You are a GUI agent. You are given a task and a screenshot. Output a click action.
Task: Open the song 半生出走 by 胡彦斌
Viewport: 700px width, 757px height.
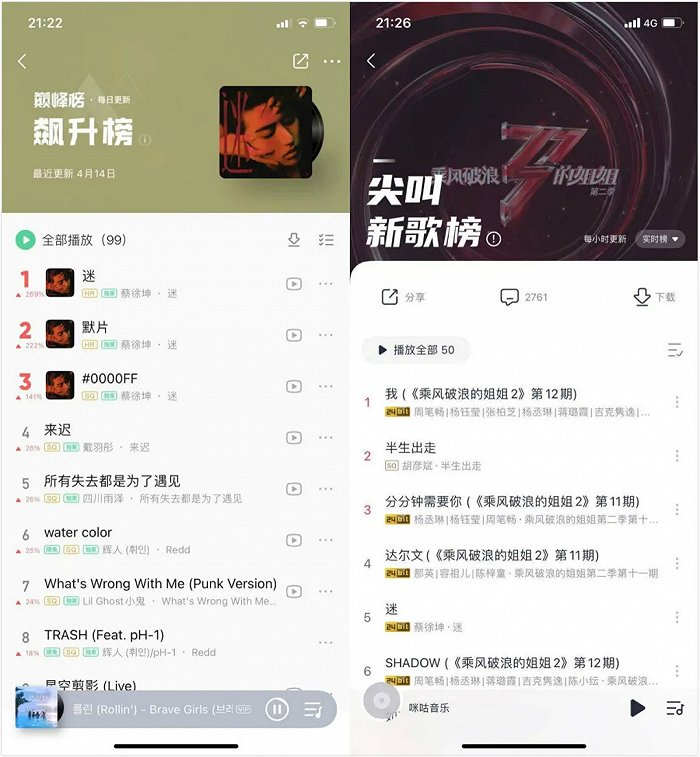tap(411, 448)
